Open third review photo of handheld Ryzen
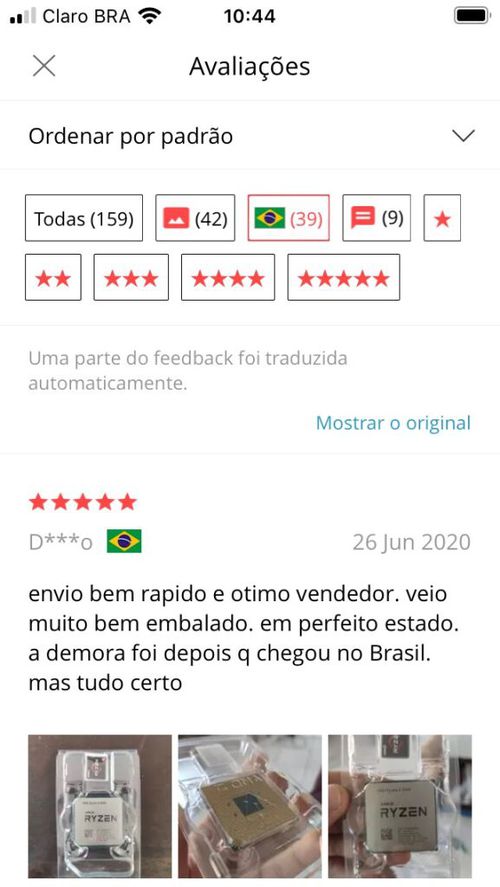This screenshot has height=887, width=500. (x=400, y=807)
